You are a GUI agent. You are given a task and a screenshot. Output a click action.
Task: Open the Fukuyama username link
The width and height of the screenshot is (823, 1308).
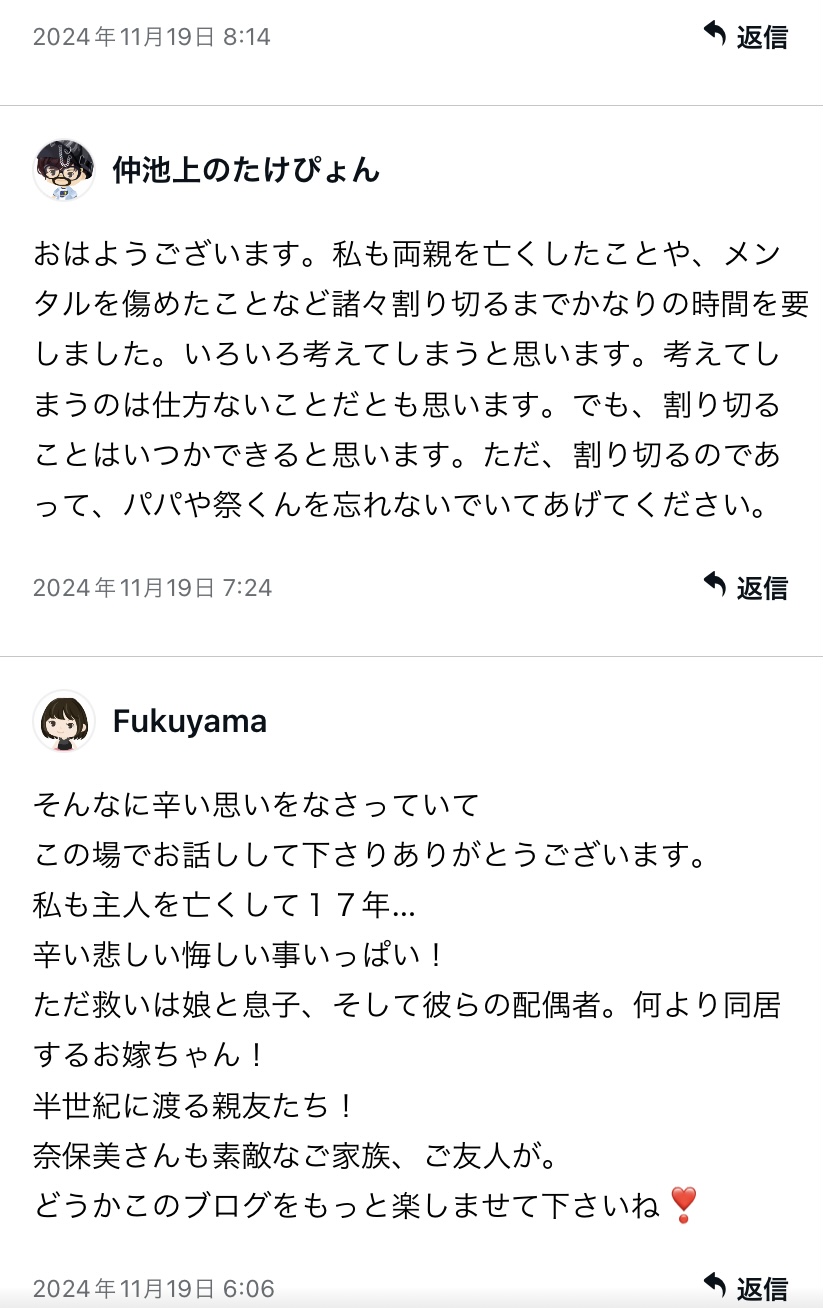tap(190, 721)
